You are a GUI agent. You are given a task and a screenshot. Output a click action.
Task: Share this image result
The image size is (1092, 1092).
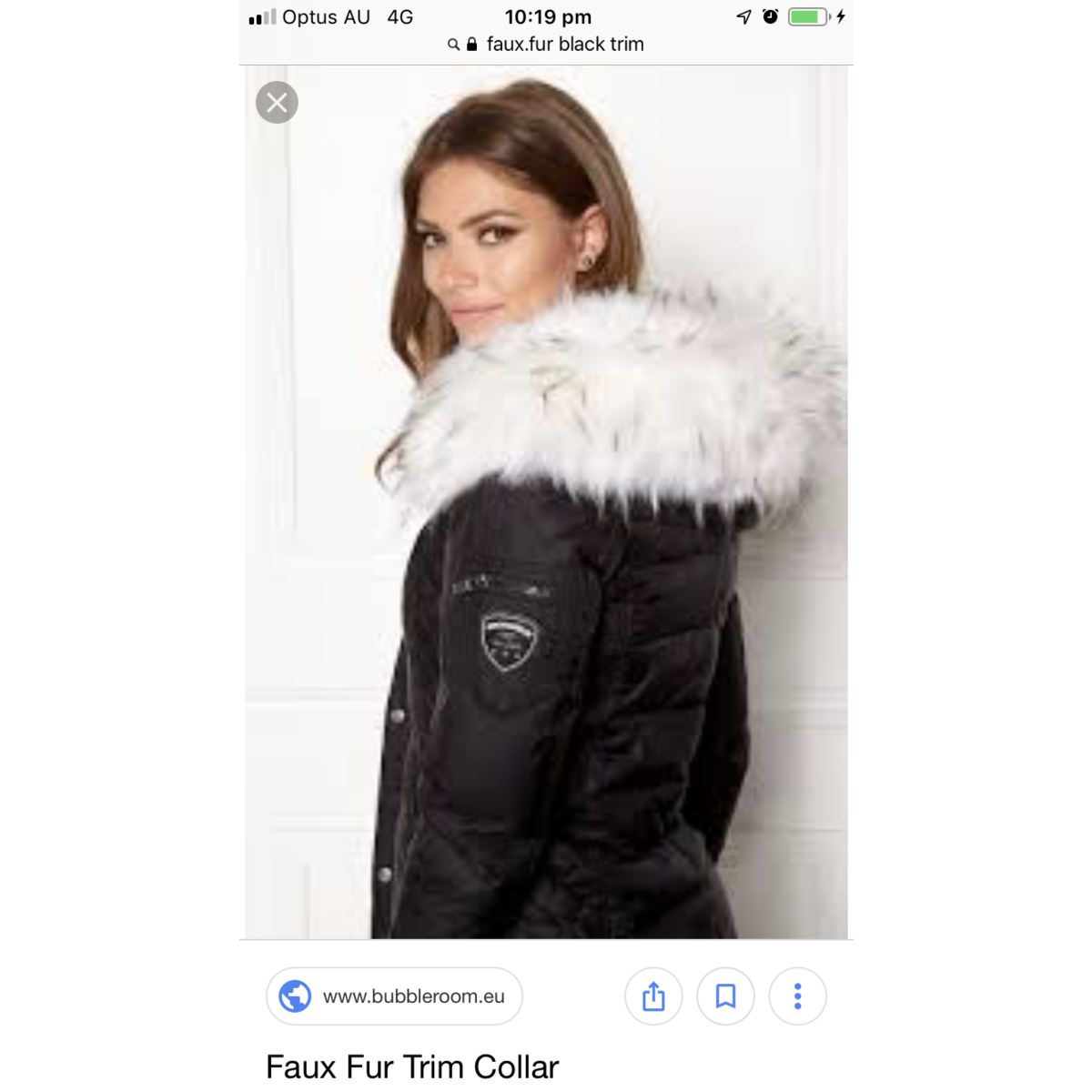(x=653, y=996)
